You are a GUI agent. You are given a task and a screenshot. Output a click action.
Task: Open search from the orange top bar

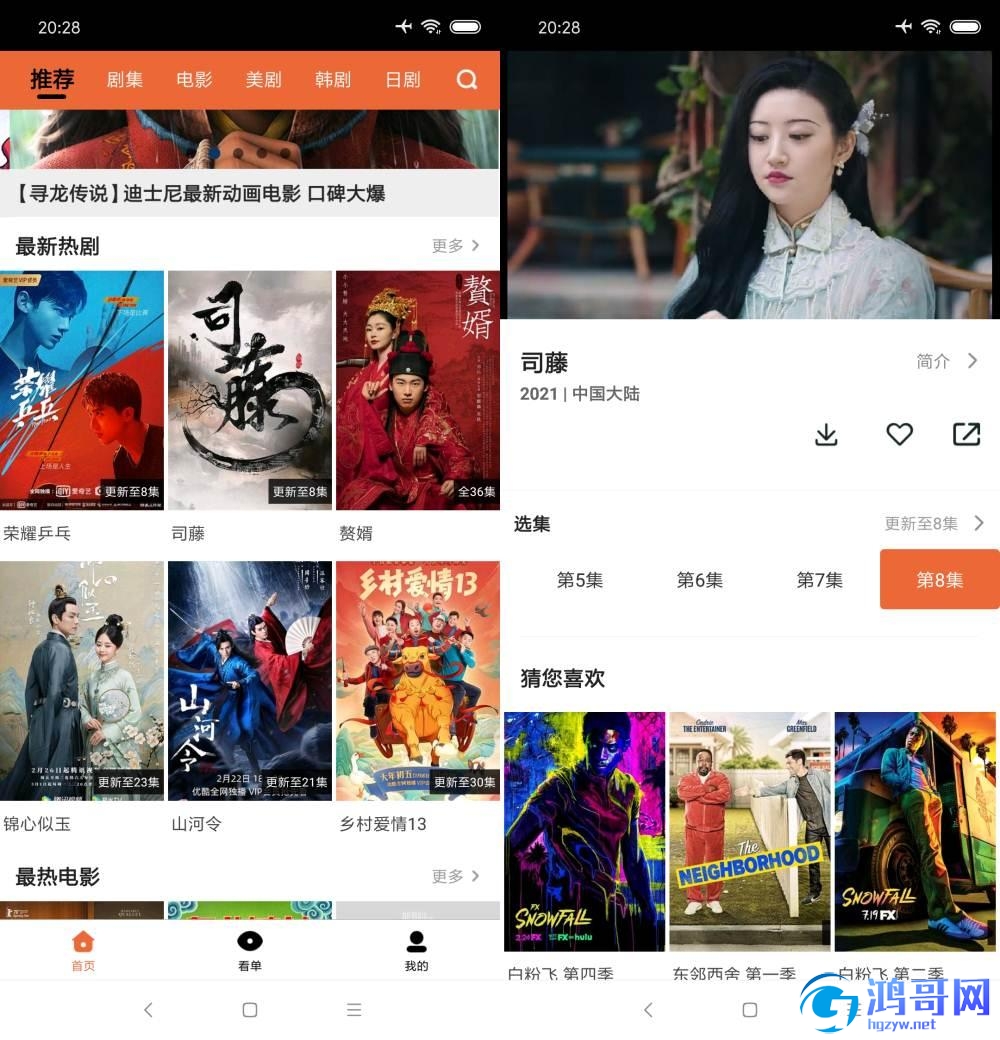[x=467, y=80]
